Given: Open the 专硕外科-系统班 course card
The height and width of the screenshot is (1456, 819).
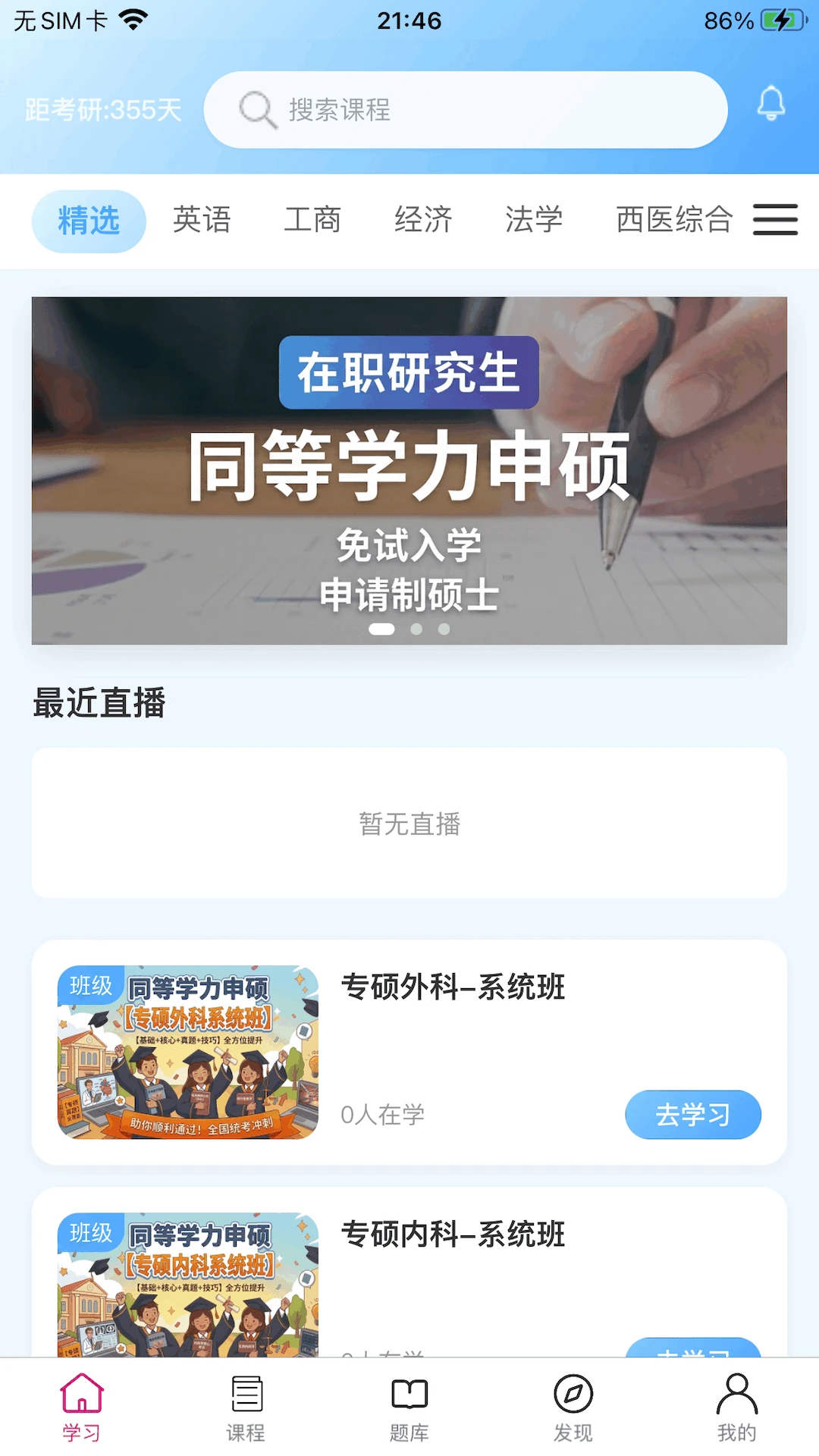Looking at the screenshot, I should 409,1053.
